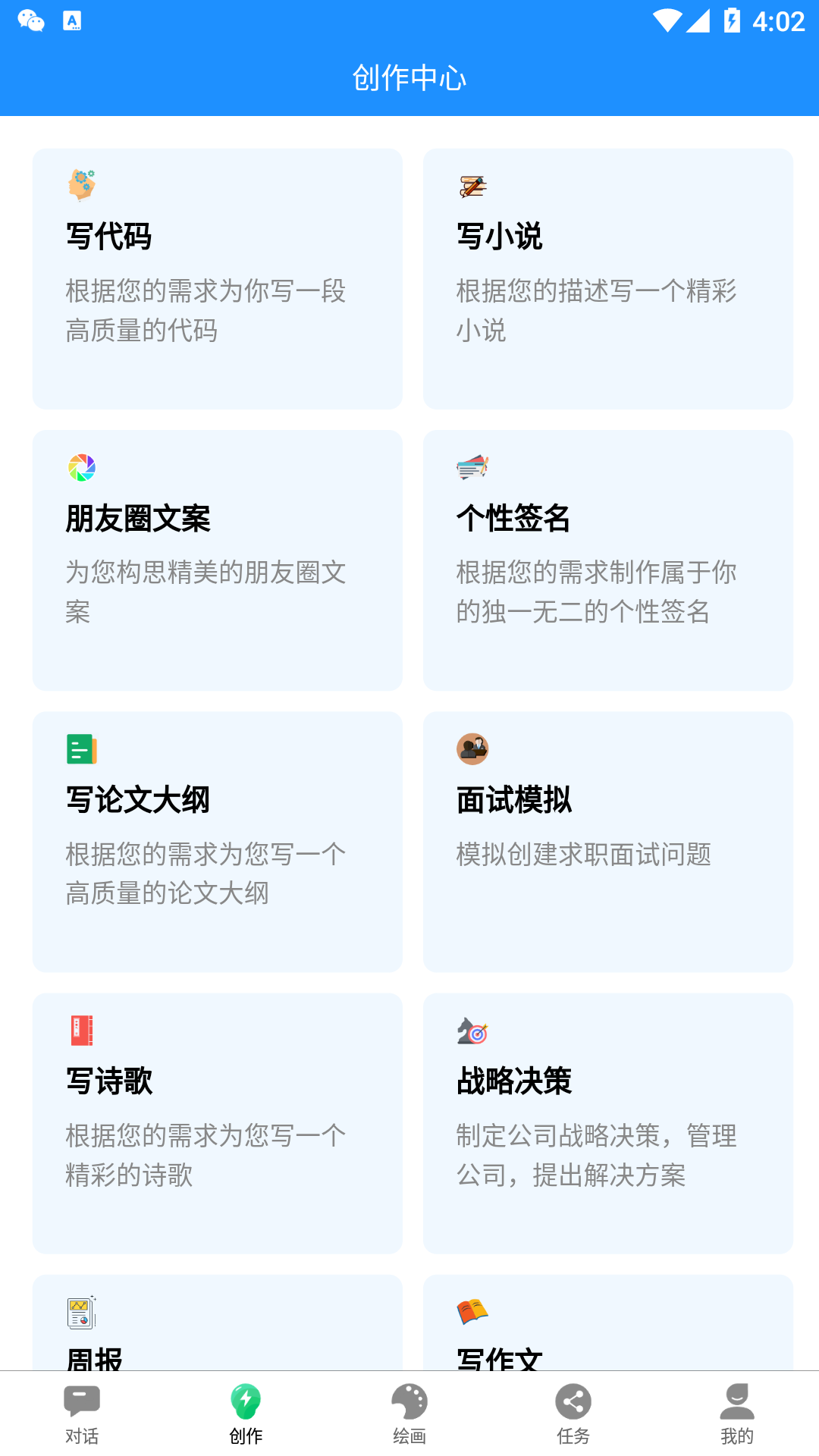Tap the 朋友圈文案 camera icon
Screen dimensions: 819x1456
point(81,466)
